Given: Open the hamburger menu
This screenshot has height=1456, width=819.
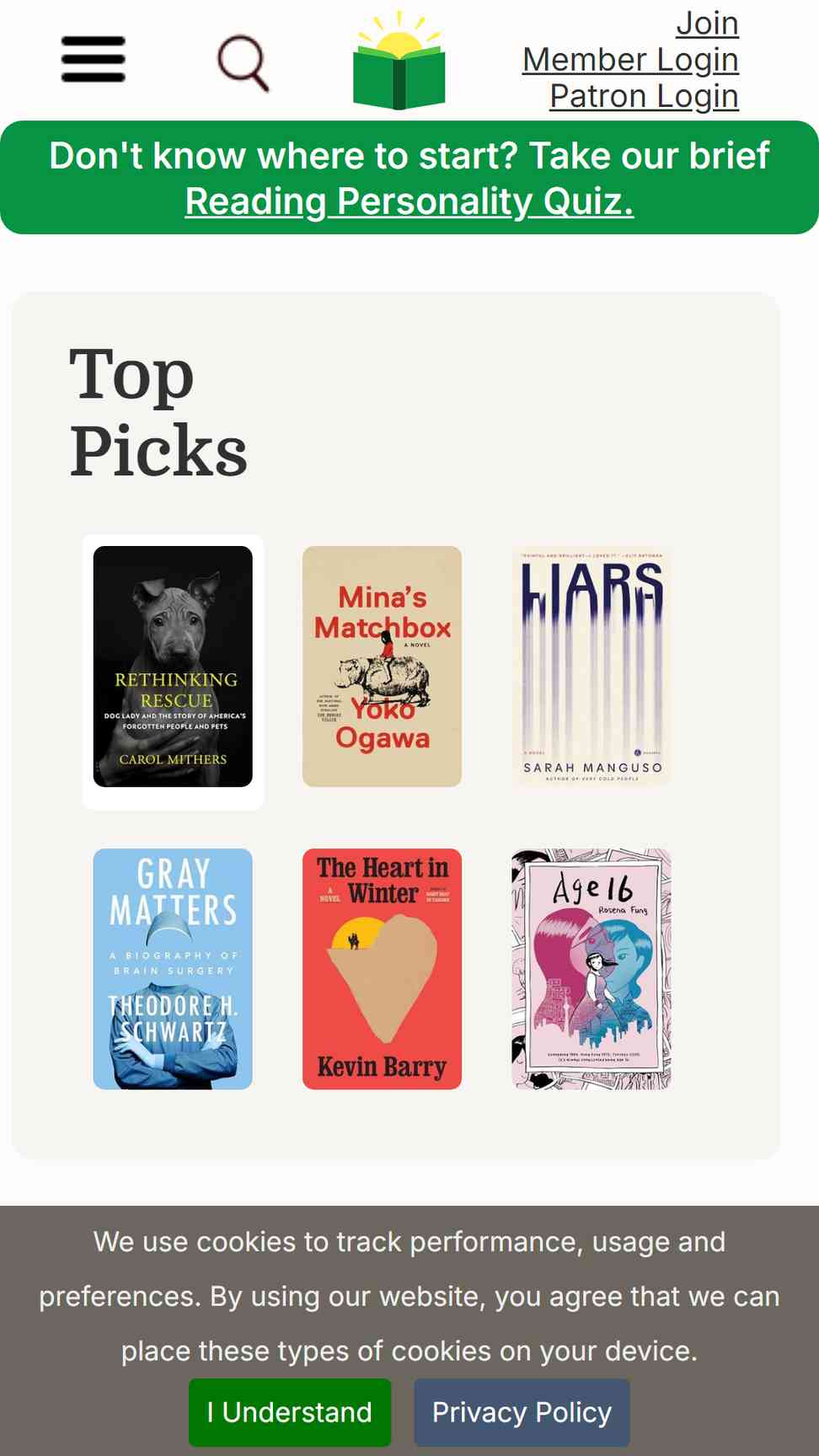Looking at the screenshot, I should [x=94, y=60].
